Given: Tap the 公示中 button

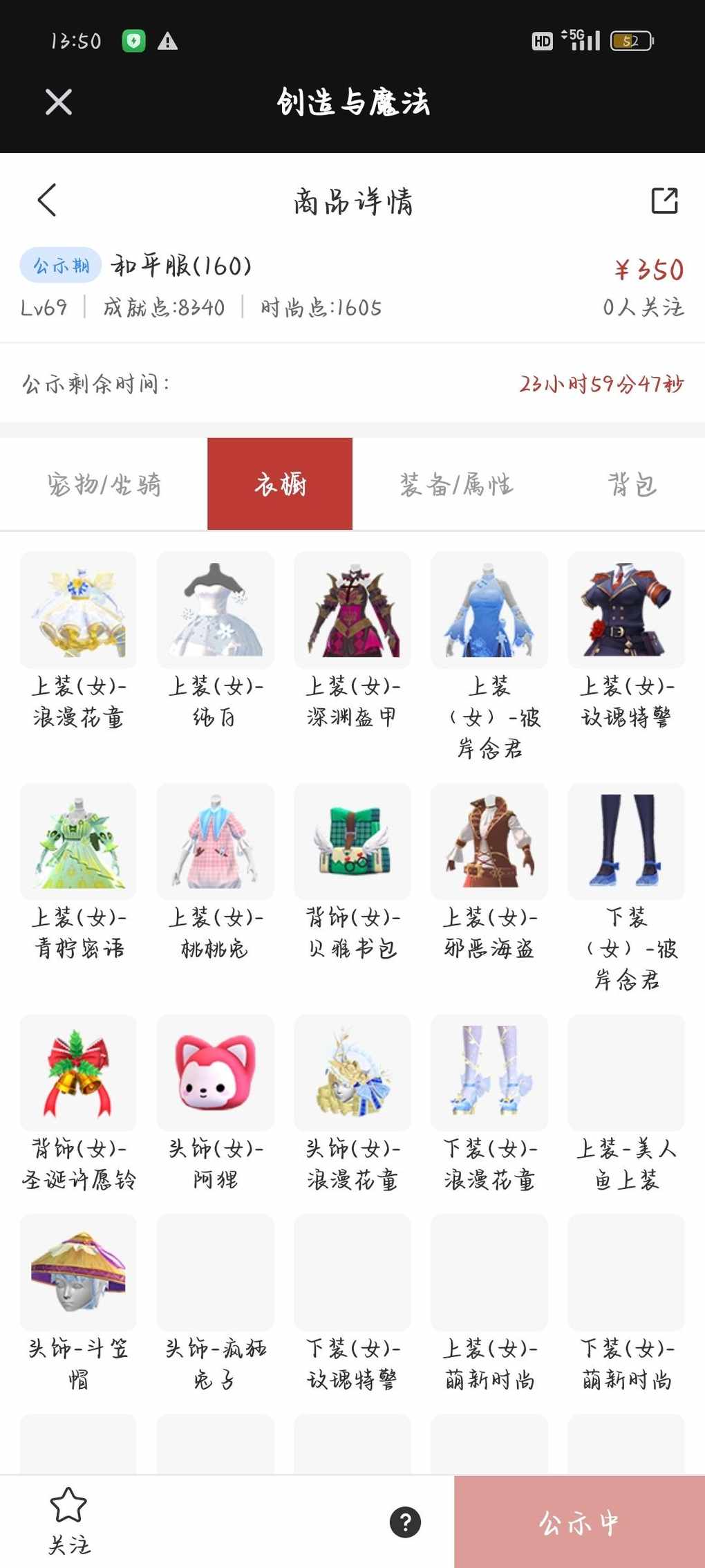Looking at the screenshot, I should (579, 1522).
